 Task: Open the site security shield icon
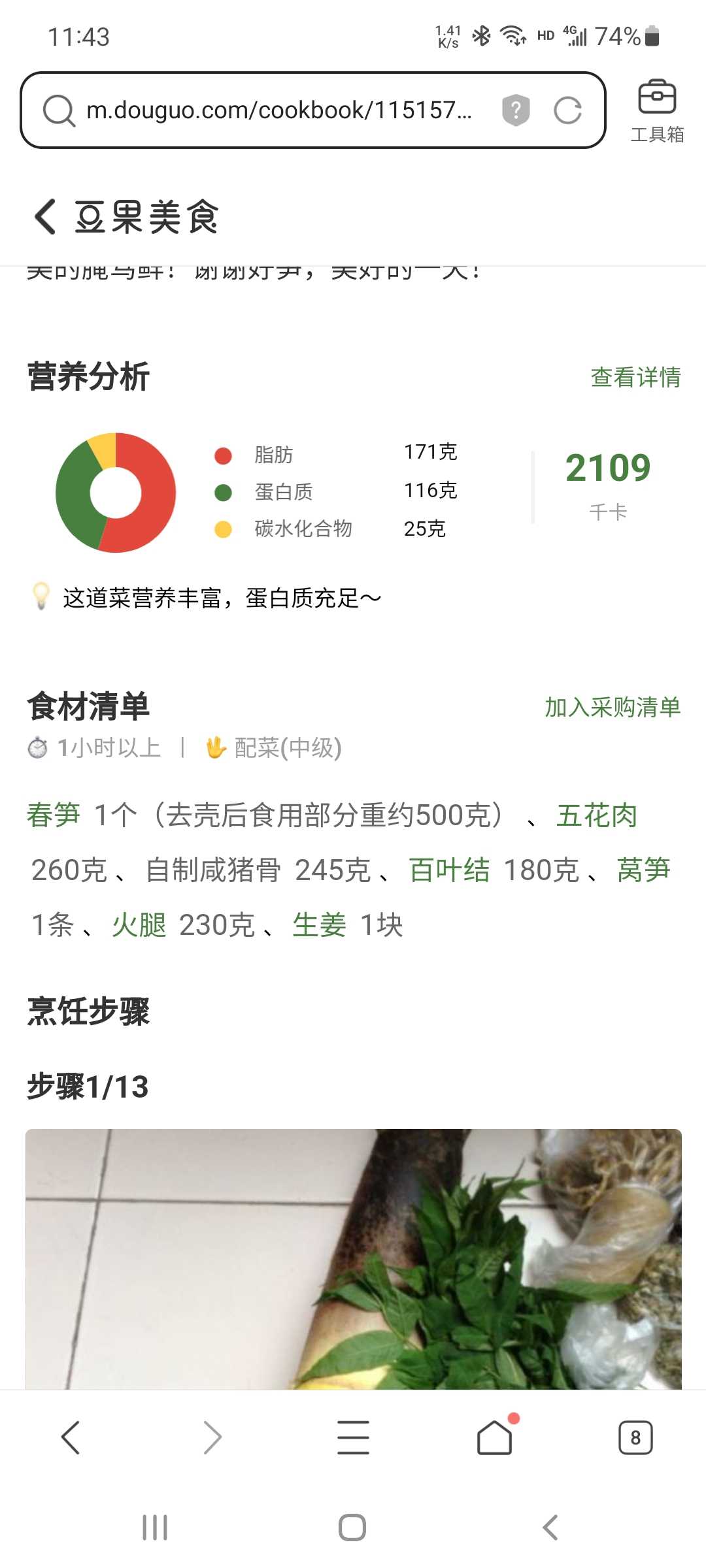[516, 110]
